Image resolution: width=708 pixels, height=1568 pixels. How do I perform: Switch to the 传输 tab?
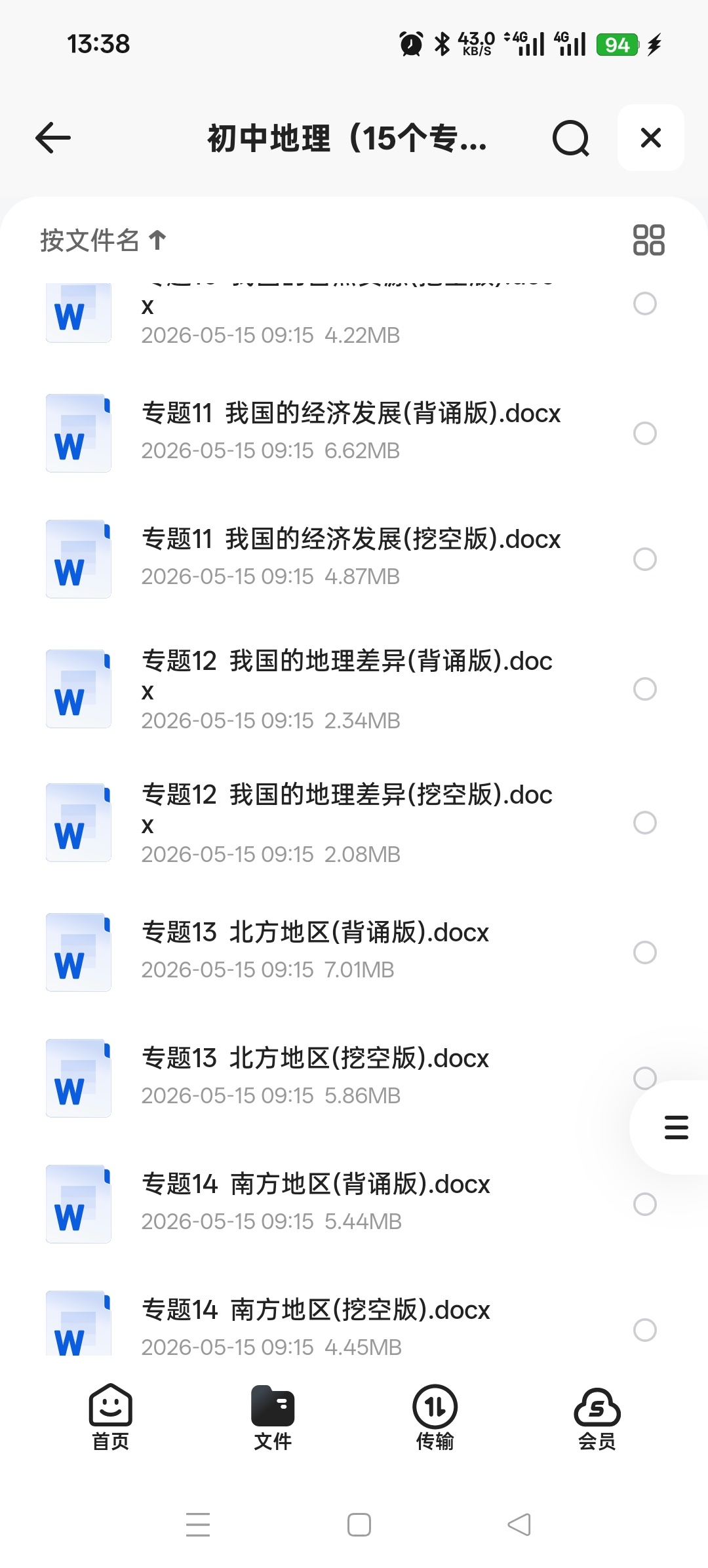pos(435,1417)
